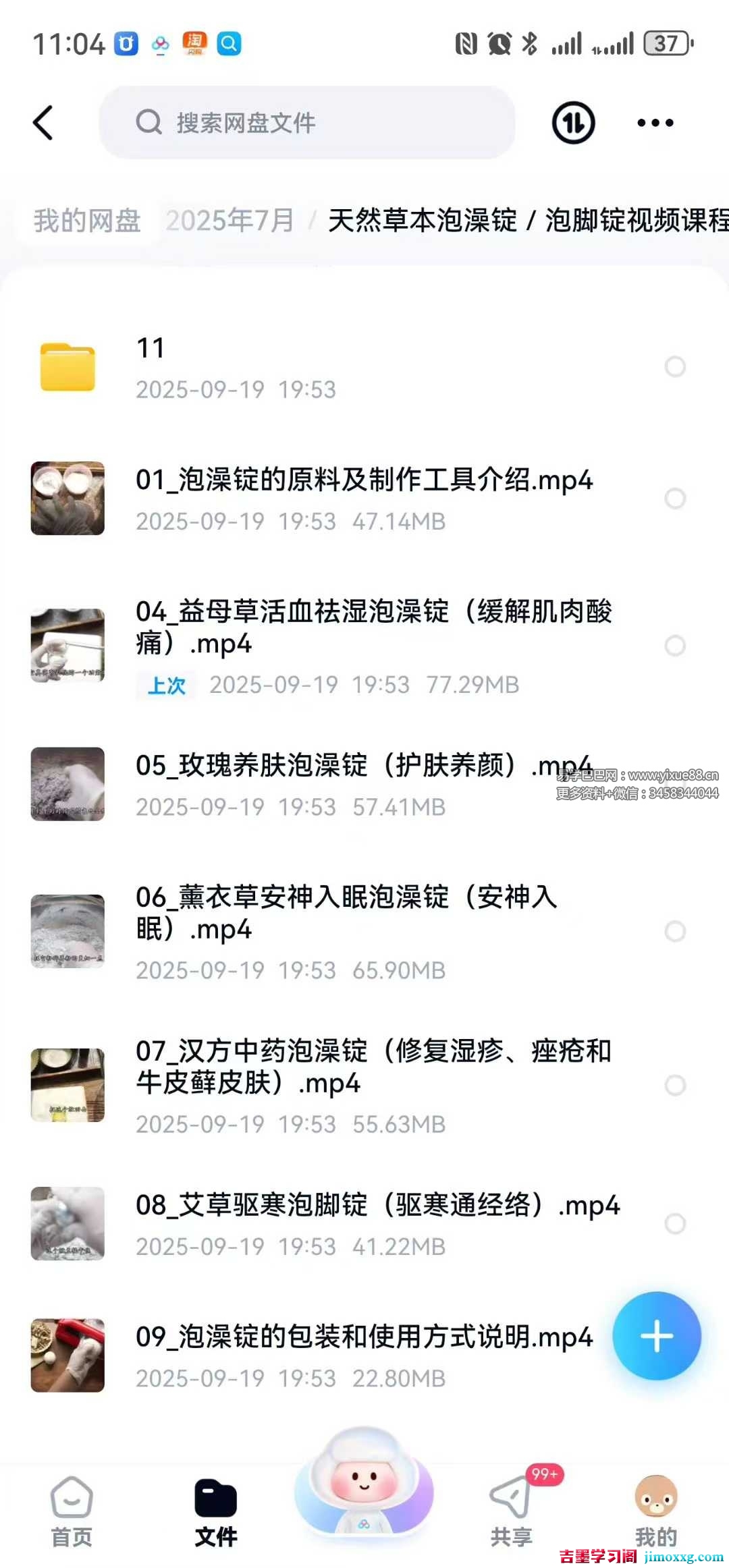
Task: Switch to the 首页 tab
Action: (x=72, y=1511)
